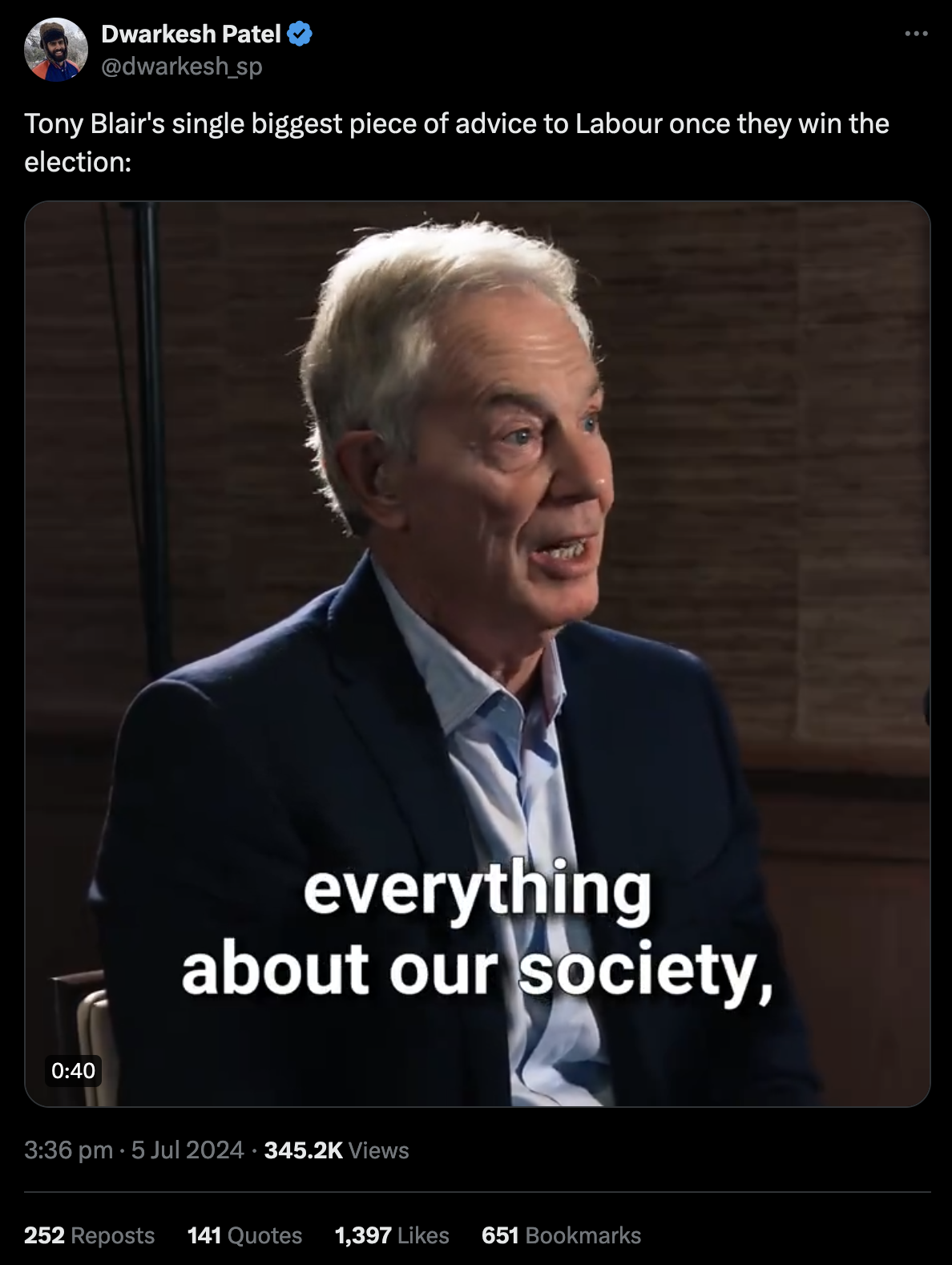Open Dwarkesh Patel's profile picture
The height and width of the screenshot is (1265, 952).
(55, 50)
